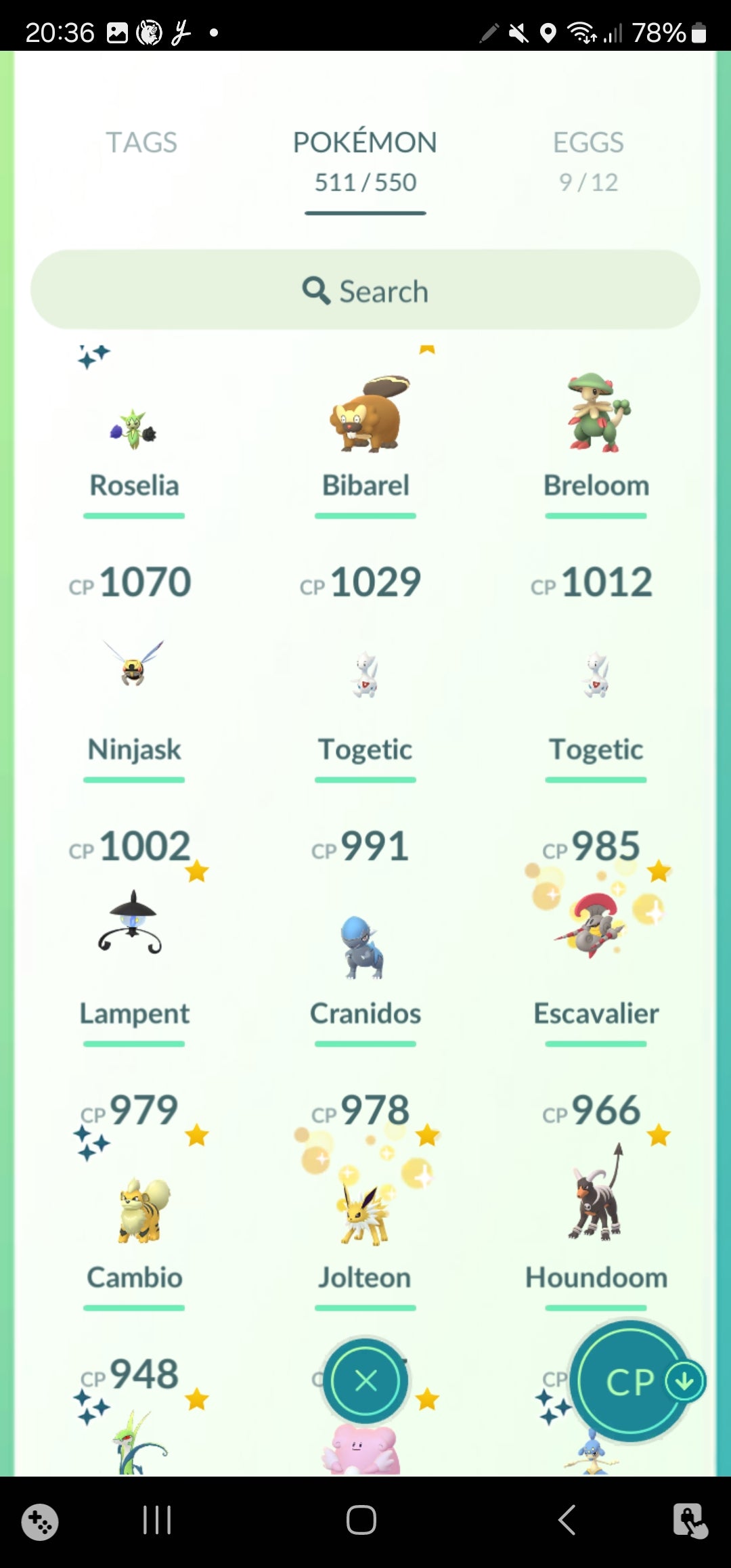
Task: Open the Cranidos entry
Action: pyautogui.click(x=365, y=948)
